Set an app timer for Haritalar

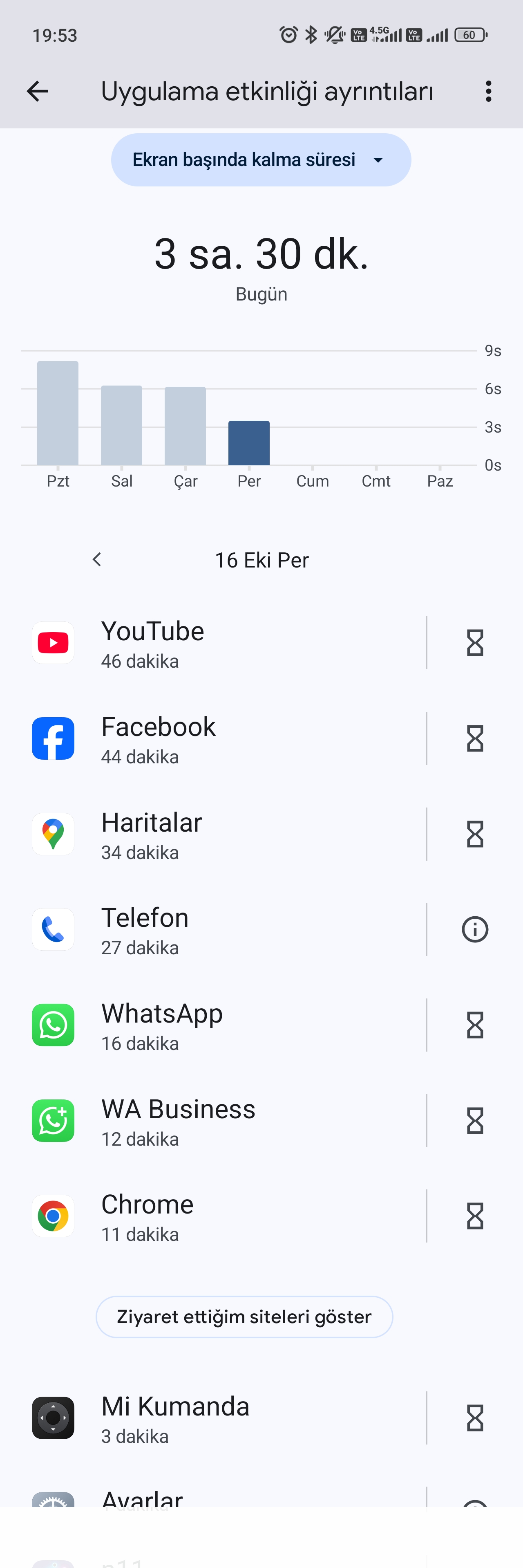[475, 834]
